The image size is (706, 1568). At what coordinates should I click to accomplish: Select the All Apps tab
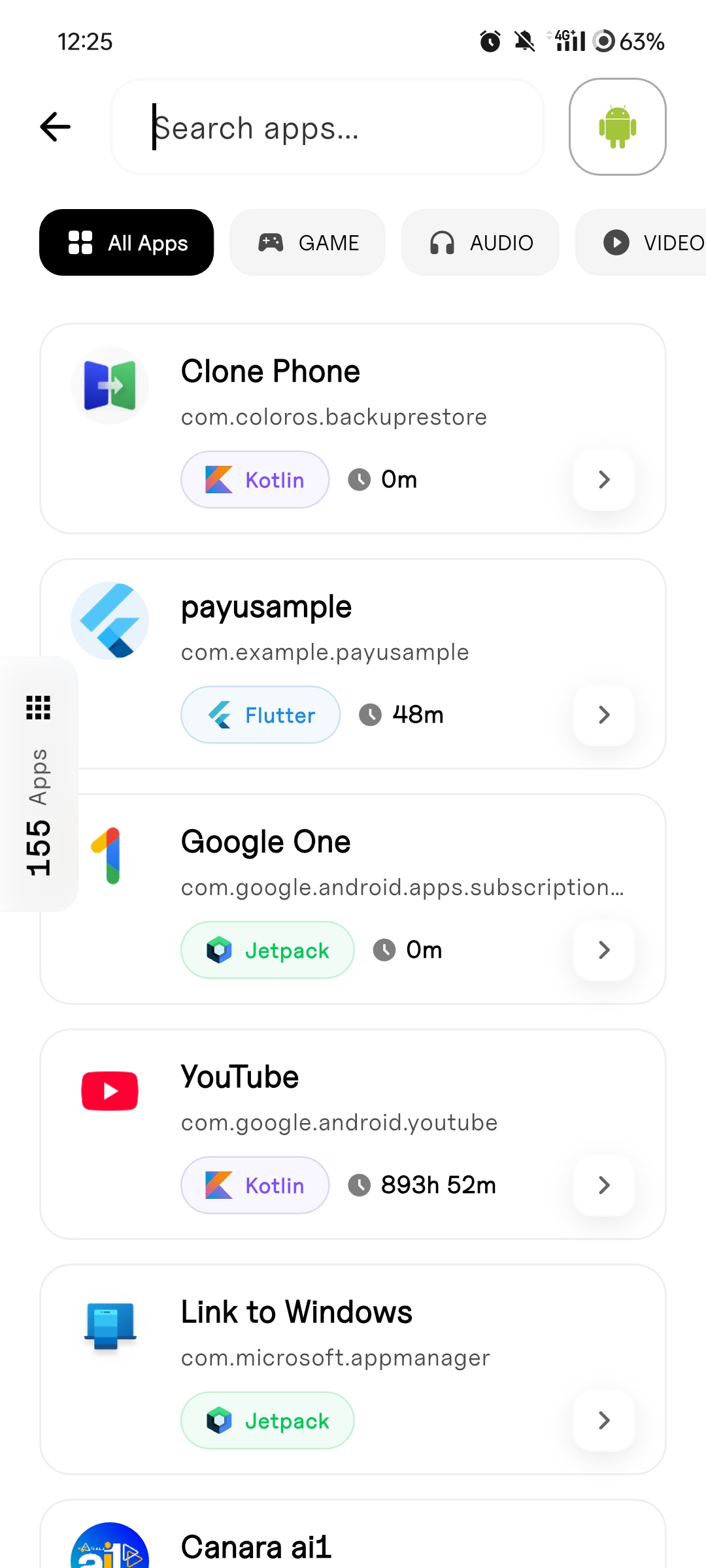pyautogui.click(x=126, y=242)
